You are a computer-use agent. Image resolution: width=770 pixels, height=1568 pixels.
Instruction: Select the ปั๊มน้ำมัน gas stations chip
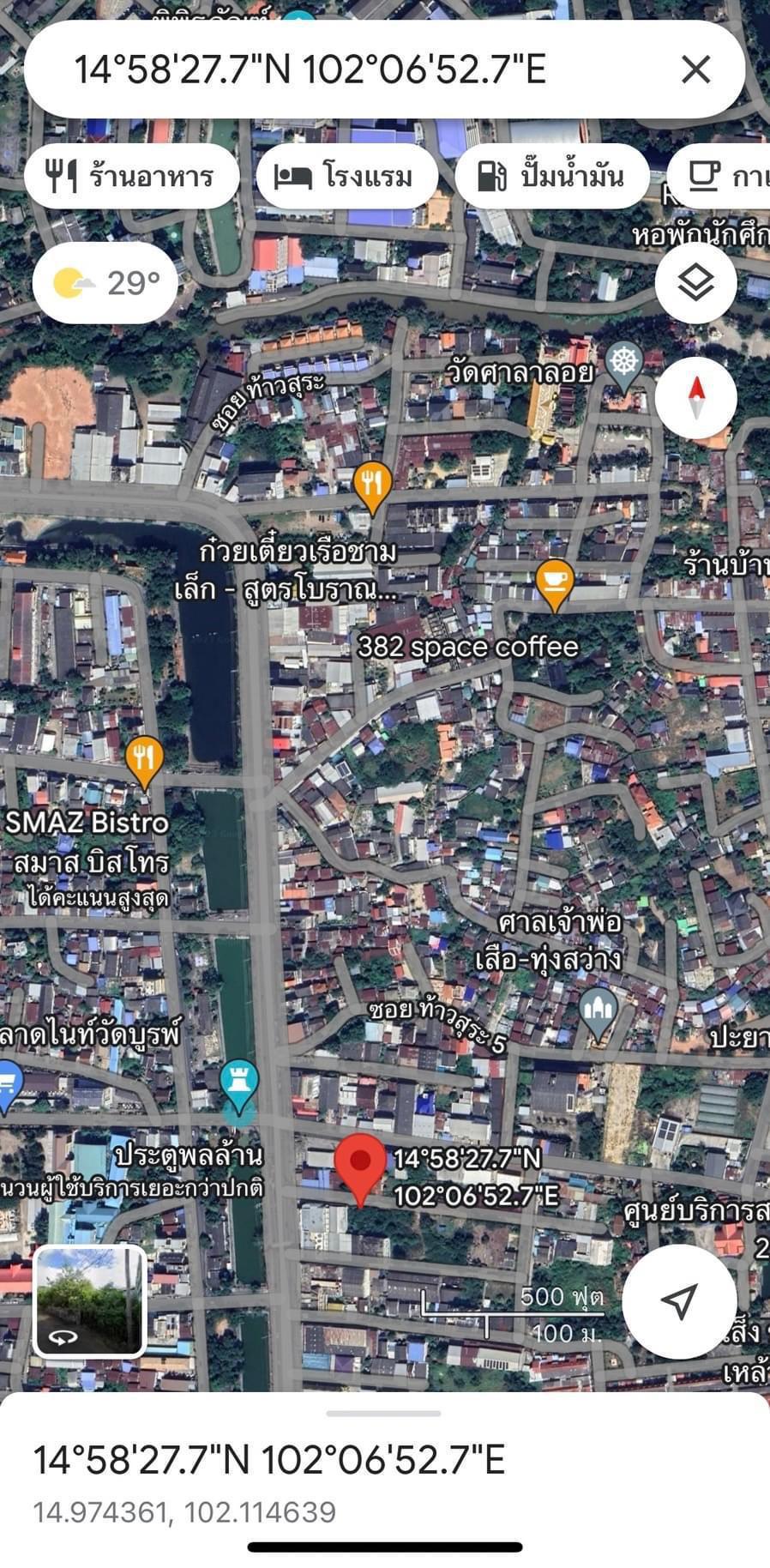pyautogui.click(x=551, y=176)
